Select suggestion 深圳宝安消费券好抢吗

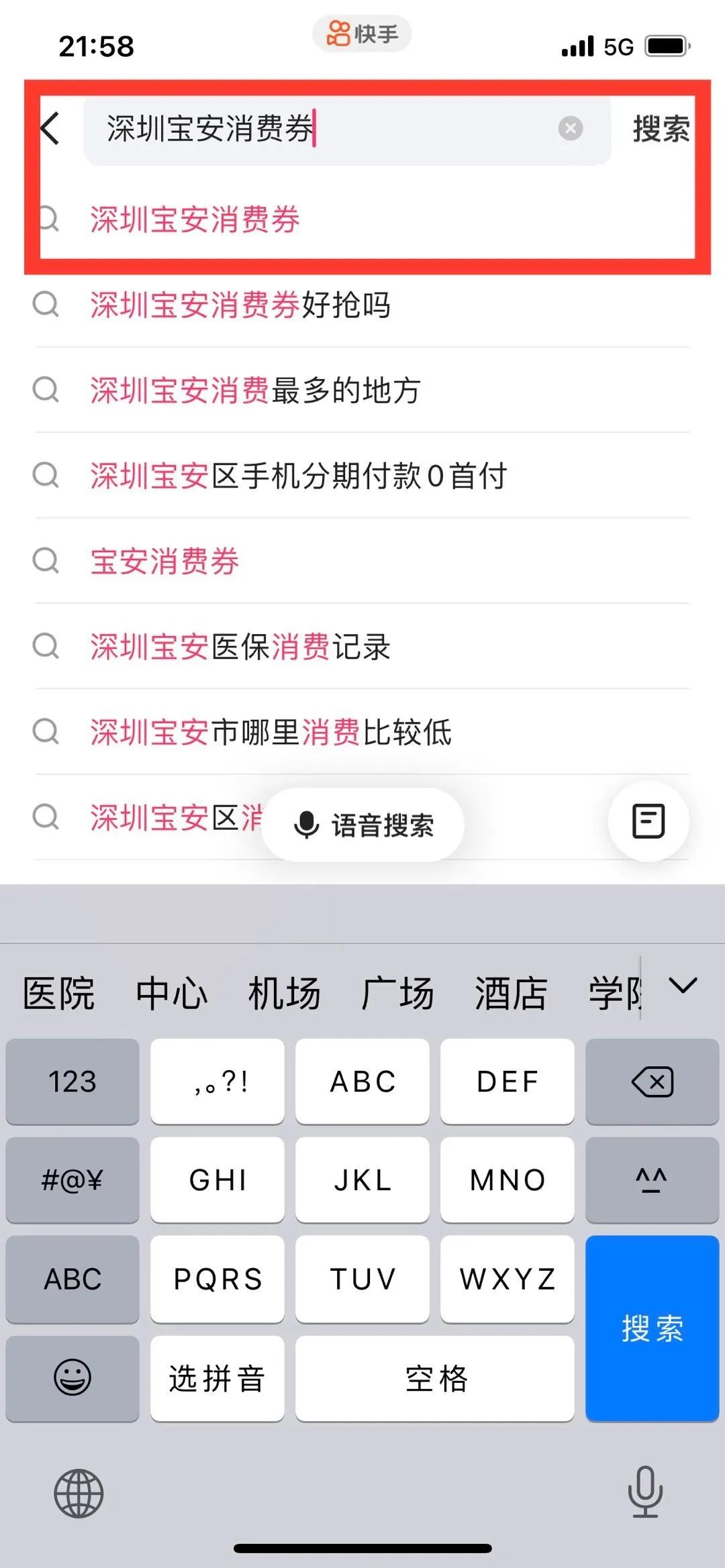tap(362, 305)
